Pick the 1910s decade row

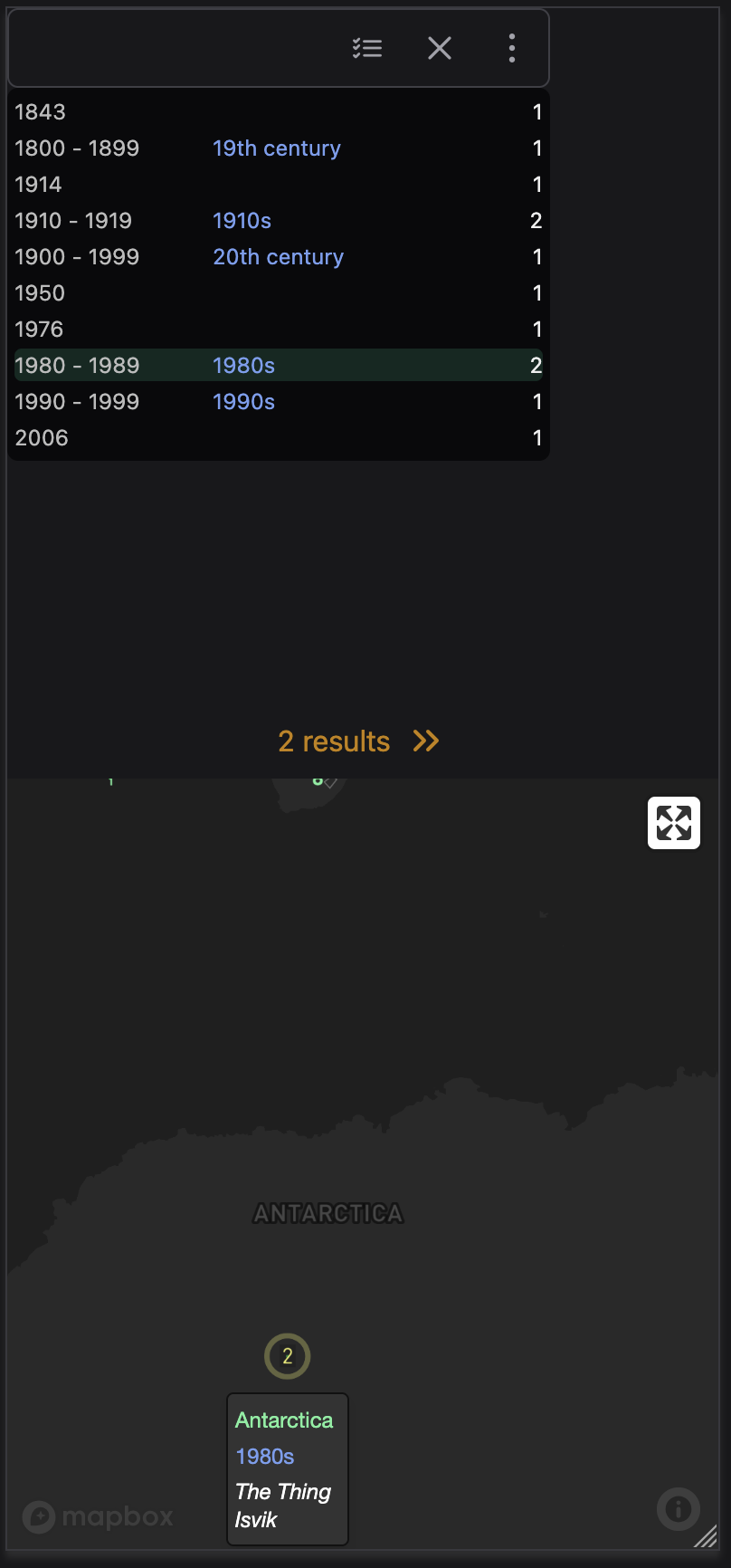pos(278,221)
